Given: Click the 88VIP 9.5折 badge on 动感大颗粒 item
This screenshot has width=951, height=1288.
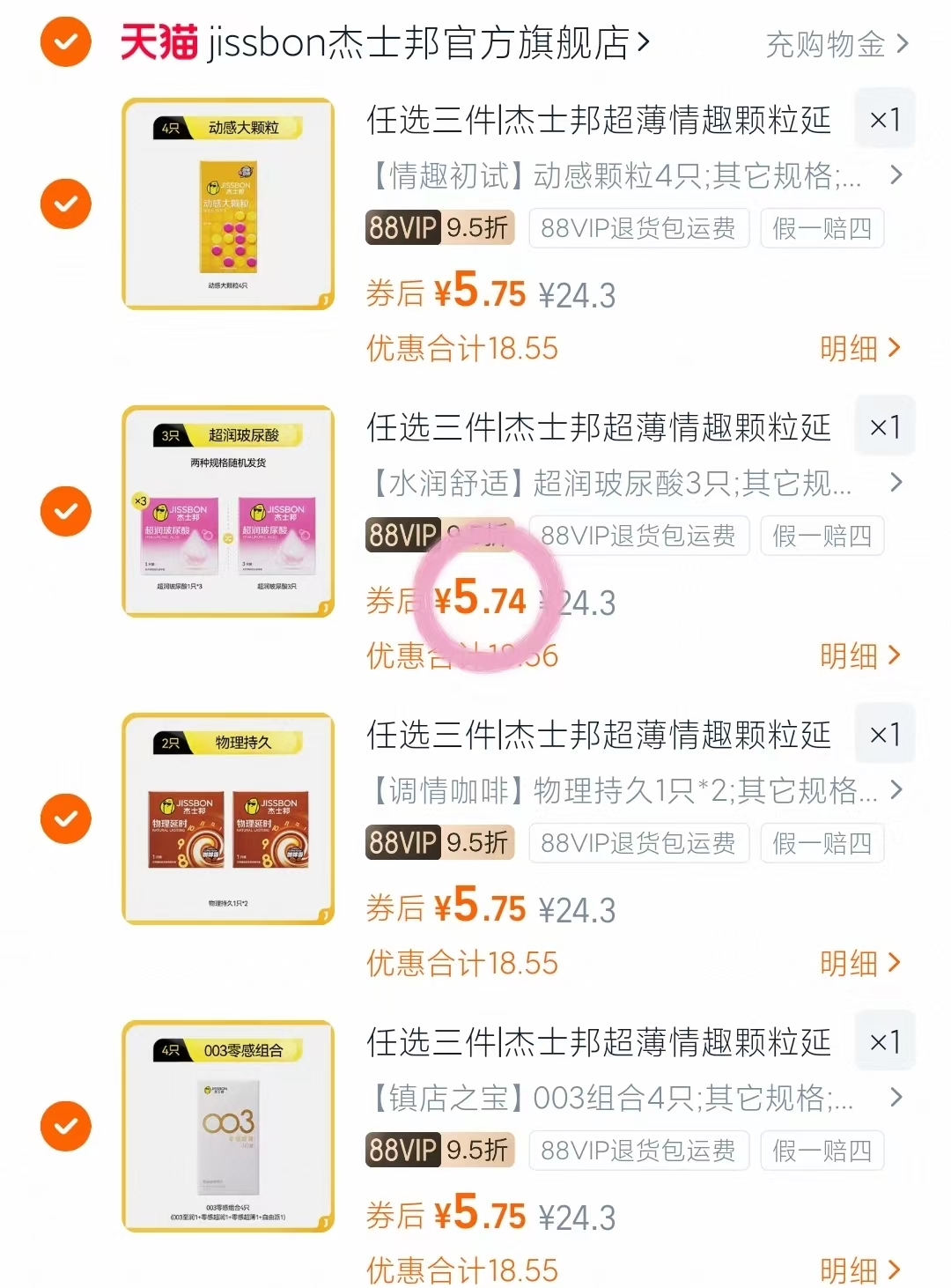Looking at the screenshot, I should (x=439, y=227).
